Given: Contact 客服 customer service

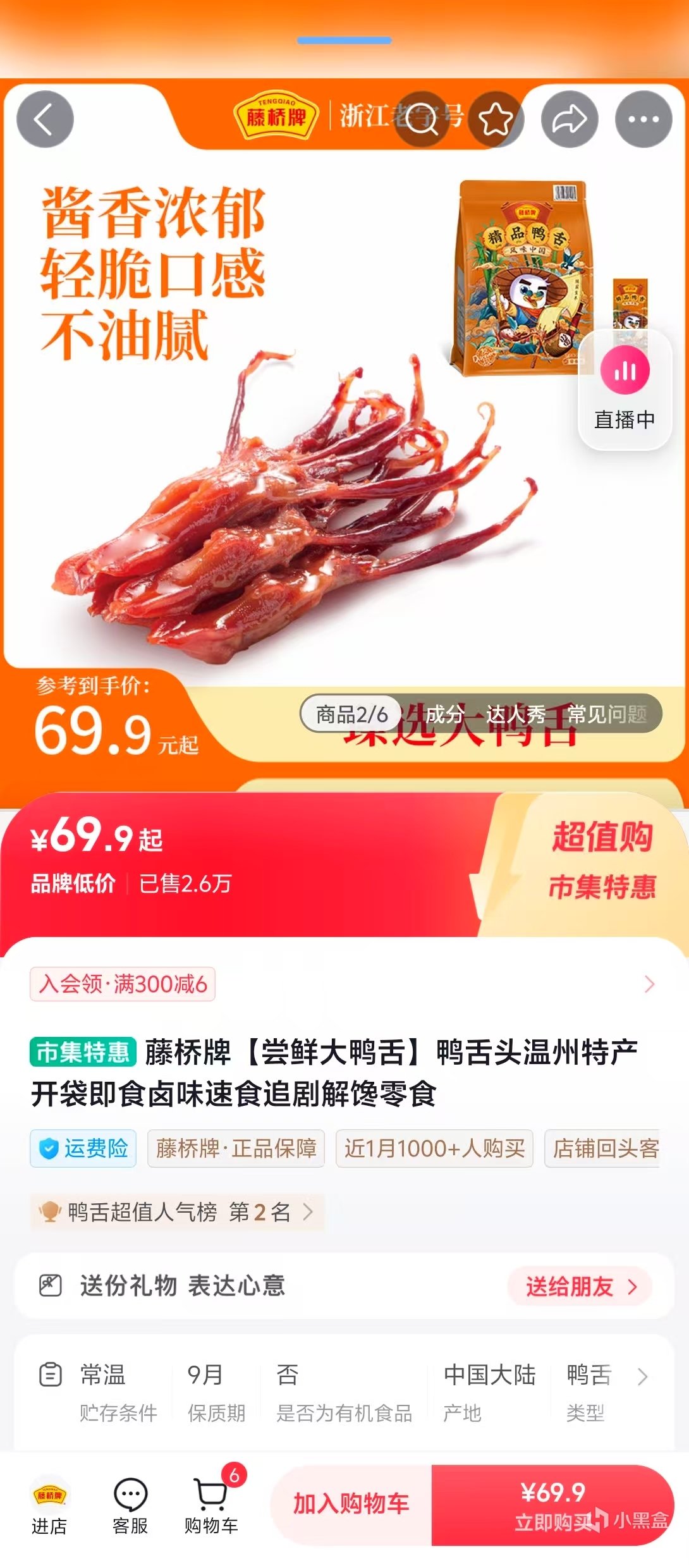Looking at the screenshot, I should [130, 1507].
